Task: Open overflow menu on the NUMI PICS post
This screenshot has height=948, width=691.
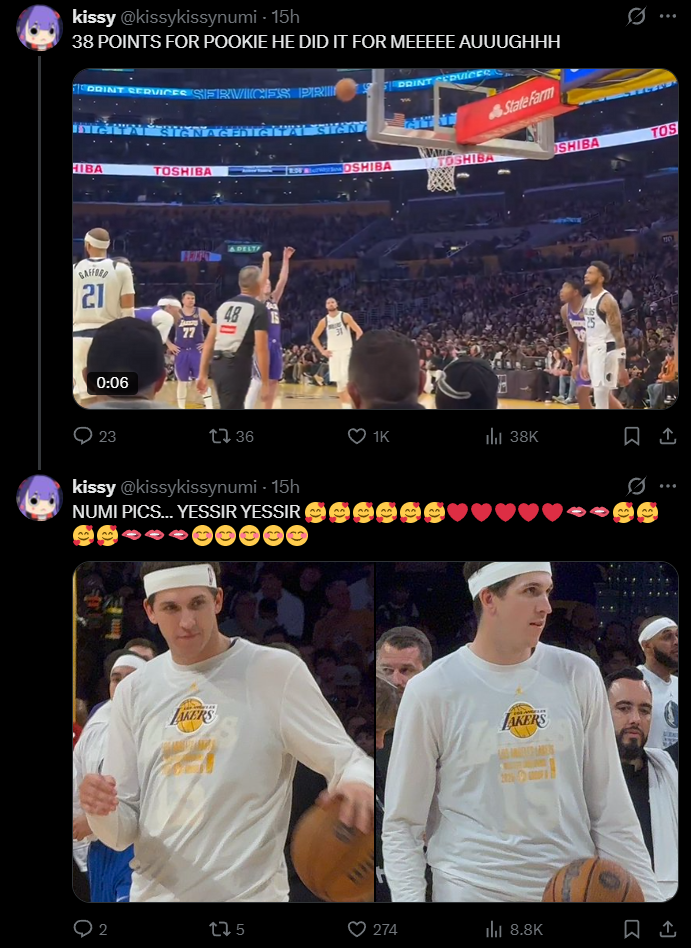Action: click(x=667, y=487)
